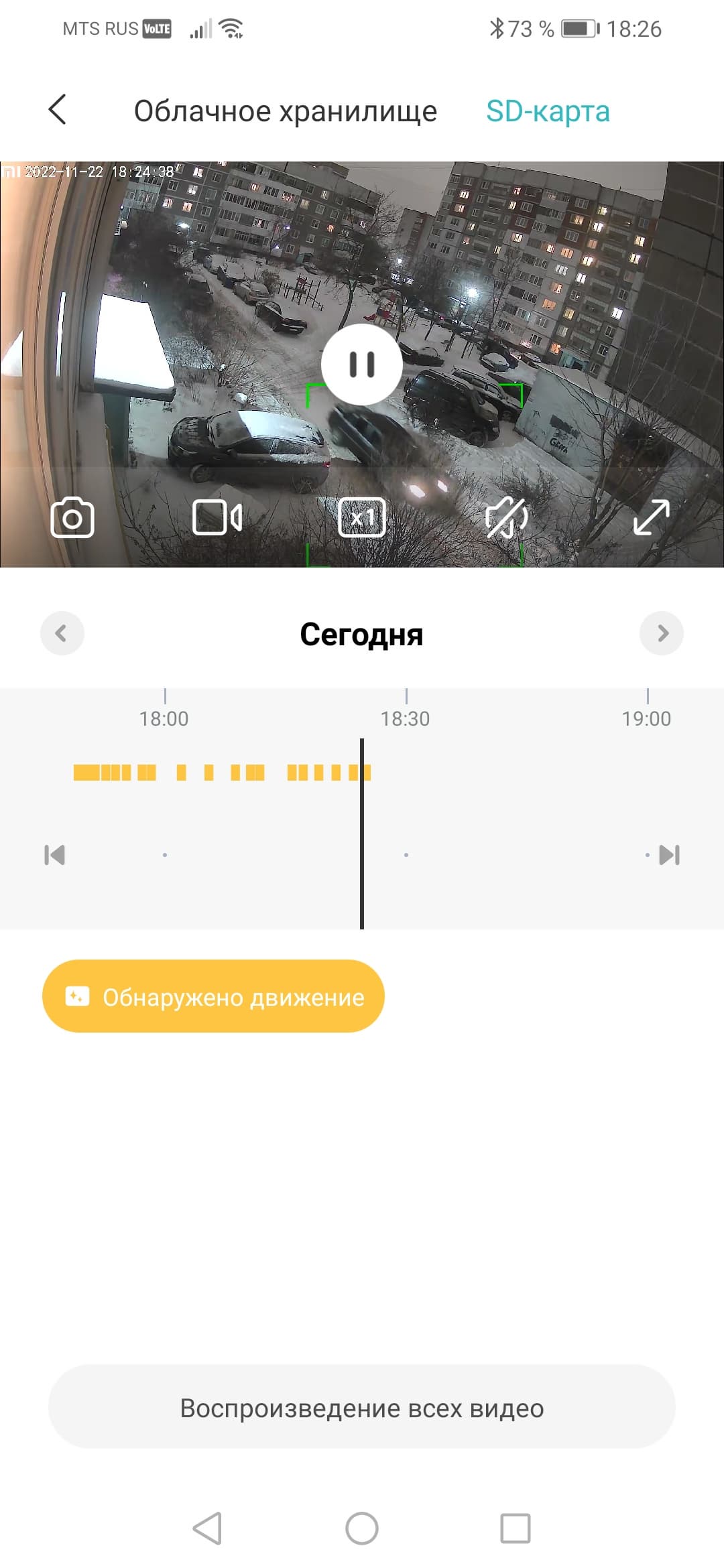Pause the video playback
This screenshot has width=724, height=1568.
coord(362,365)
